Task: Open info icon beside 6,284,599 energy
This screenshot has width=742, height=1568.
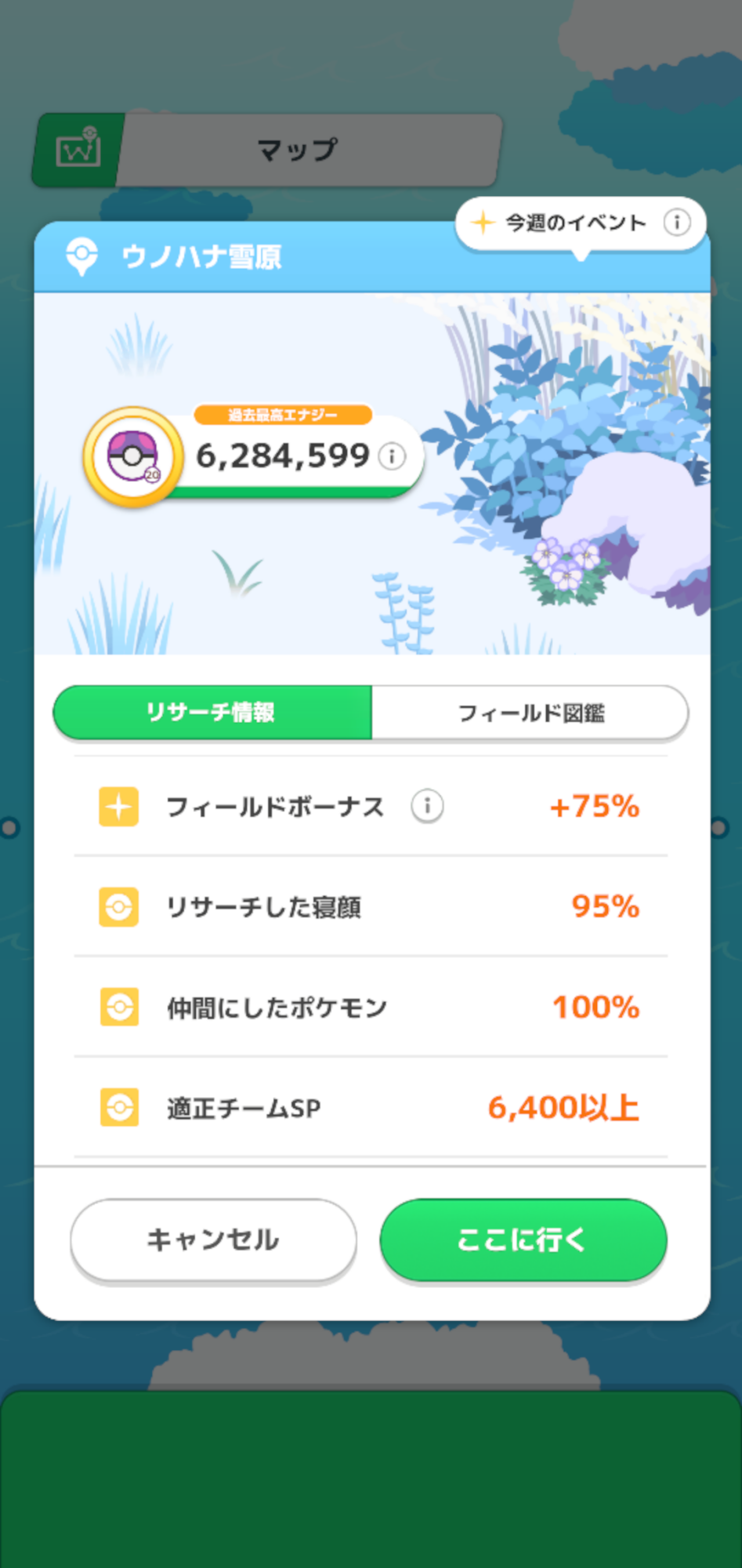Action: (x=393, y=456)
